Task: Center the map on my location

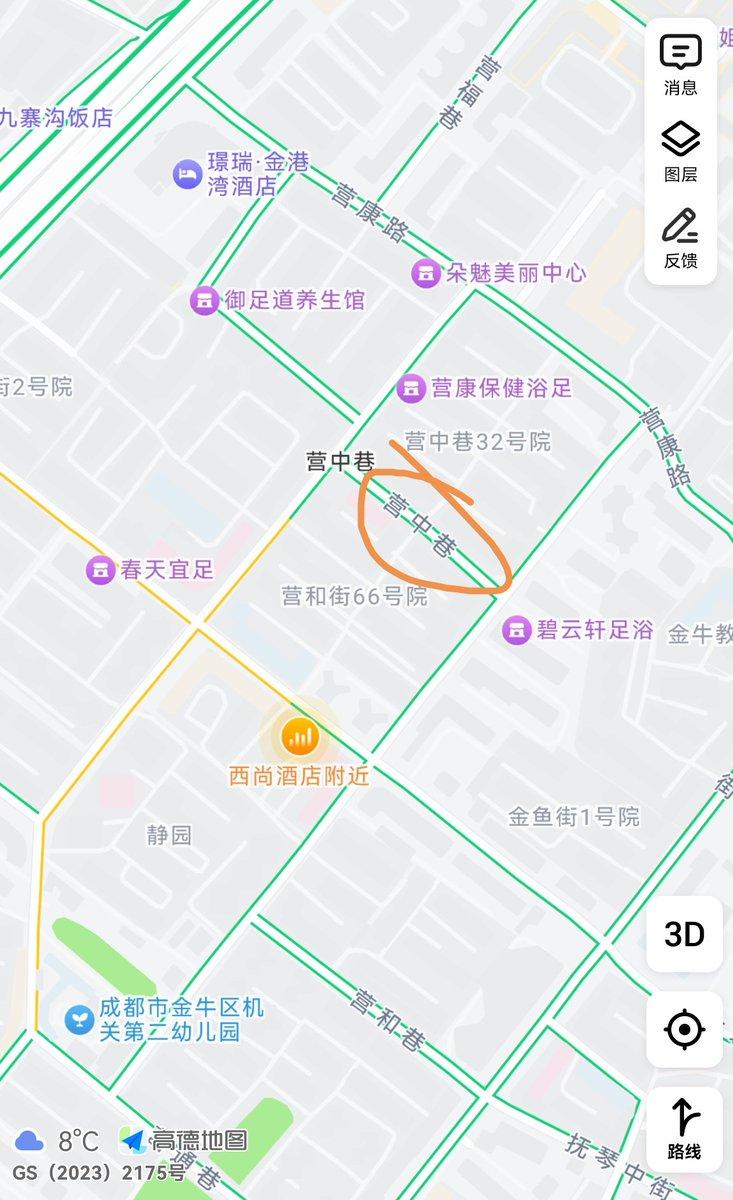Action: click(x=684, y=1029)
